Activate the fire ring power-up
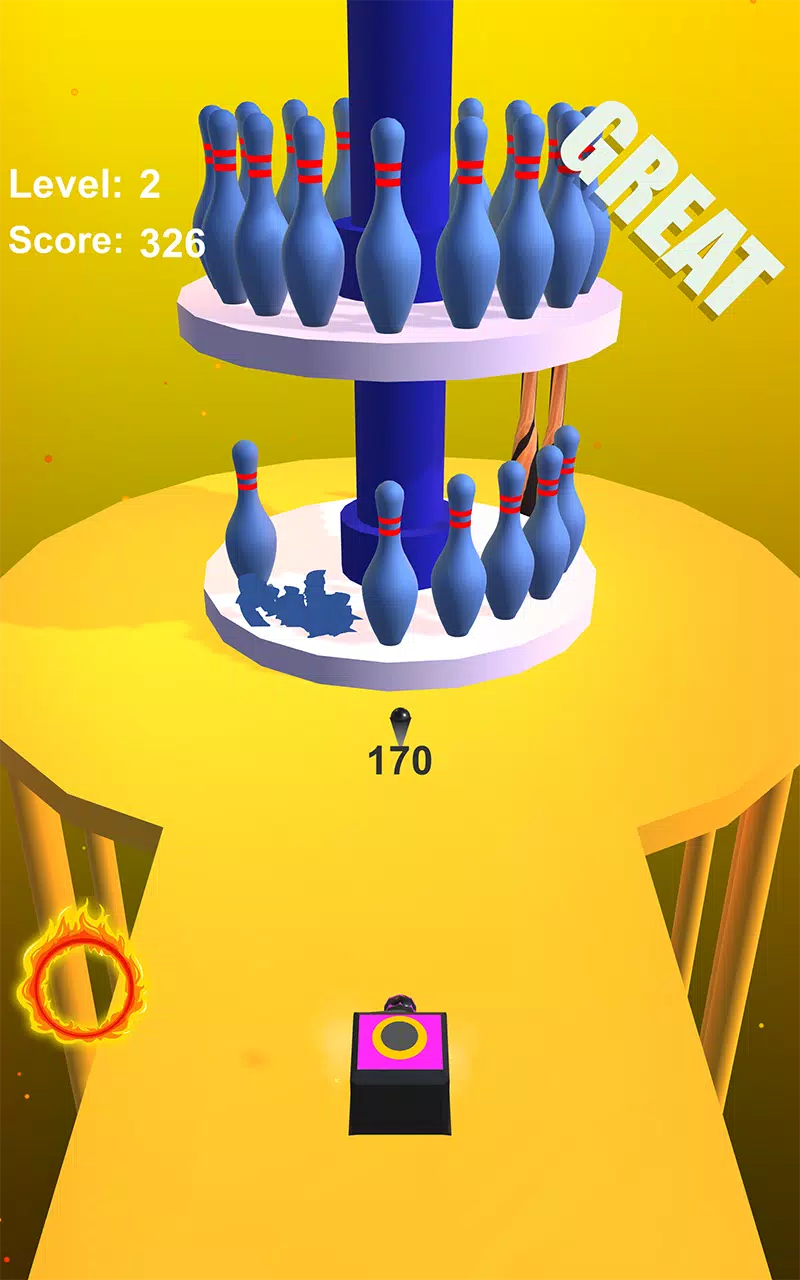This screenshot has width=800, height=1280. (x=79, y=973)
